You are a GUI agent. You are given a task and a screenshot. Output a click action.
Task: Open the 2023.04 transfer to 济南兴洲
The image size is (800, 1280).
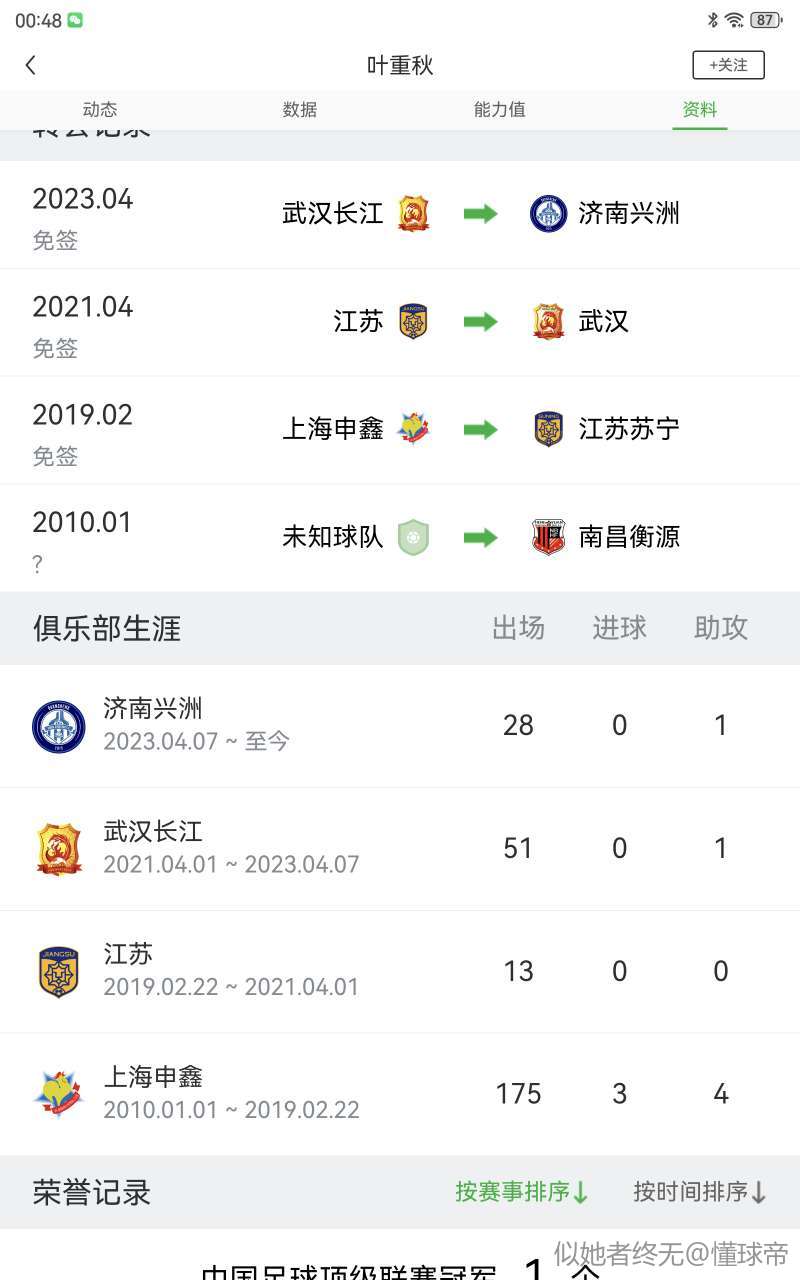pyautogui.click(x=400, y=215)
